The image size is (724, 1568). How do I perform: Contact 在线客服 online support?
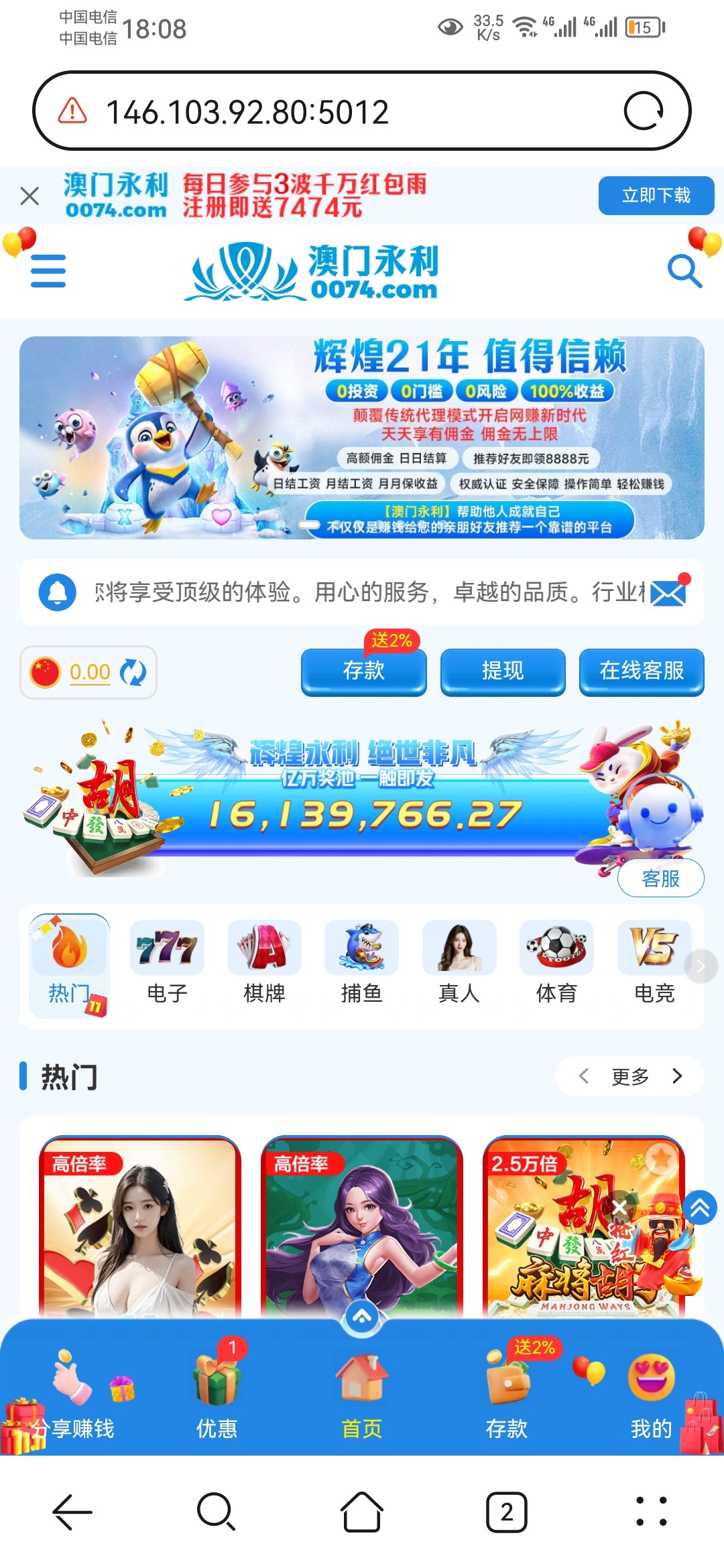point(642,671)
